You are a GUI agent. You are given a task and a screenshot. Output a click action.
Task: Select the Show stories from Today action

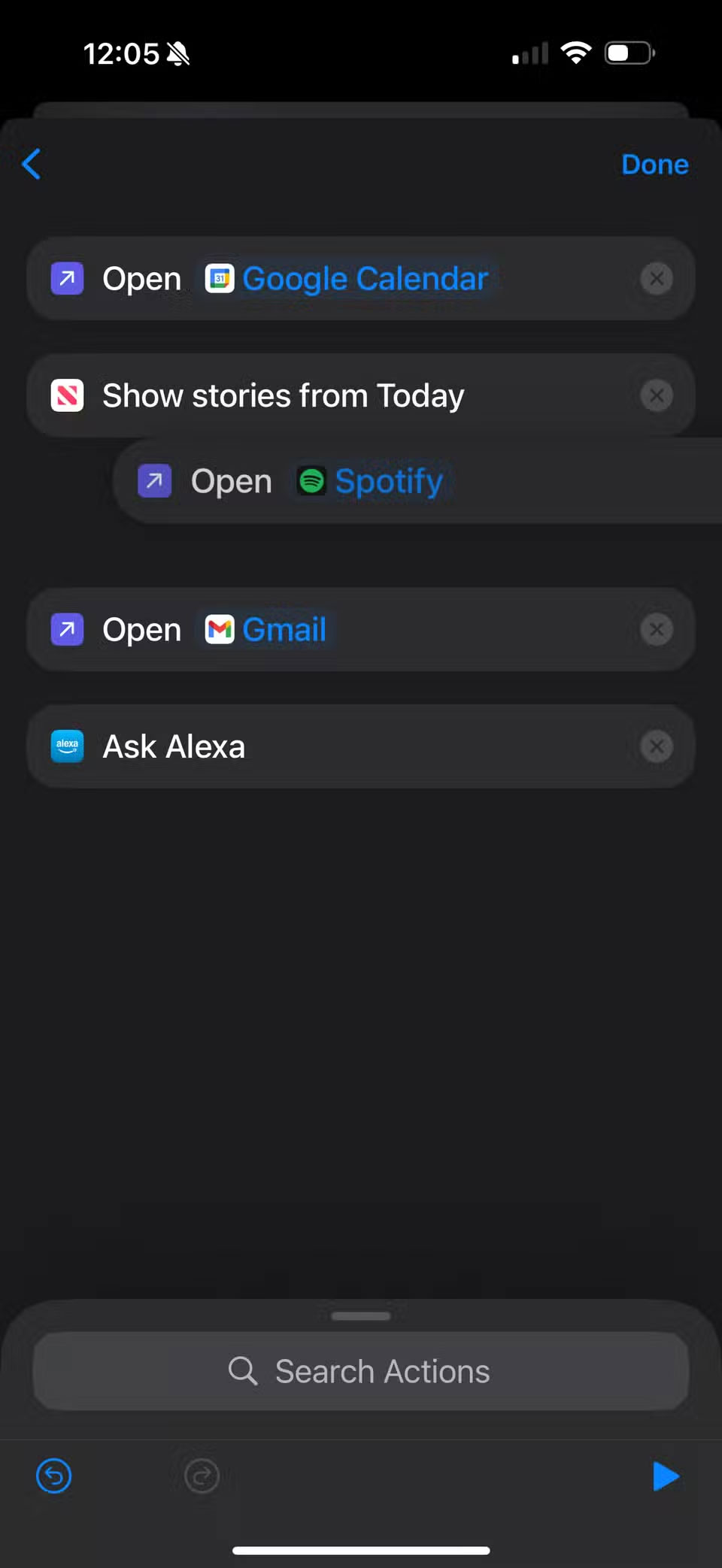283,395
